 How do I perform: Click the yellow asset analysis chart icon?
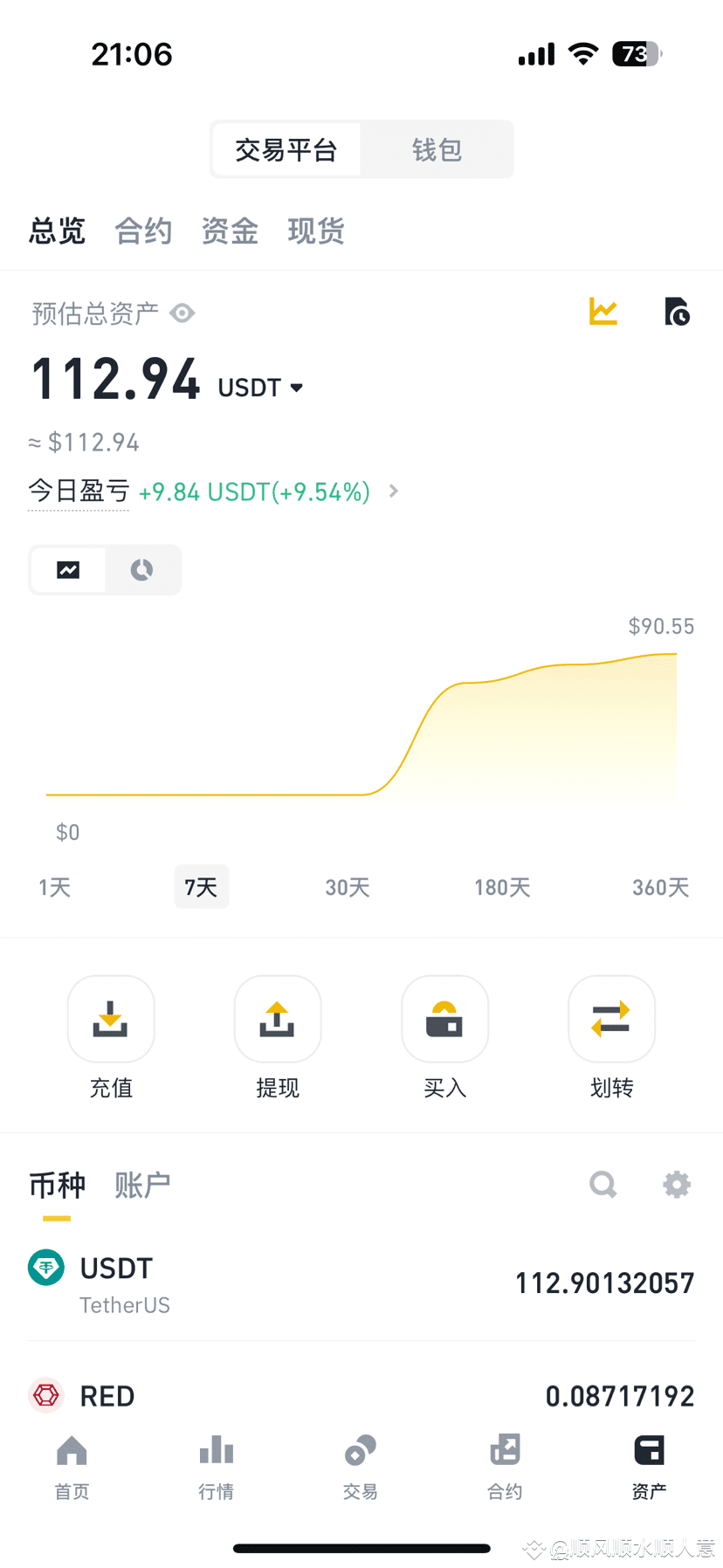pyautogui.click(x=602, y=312)
